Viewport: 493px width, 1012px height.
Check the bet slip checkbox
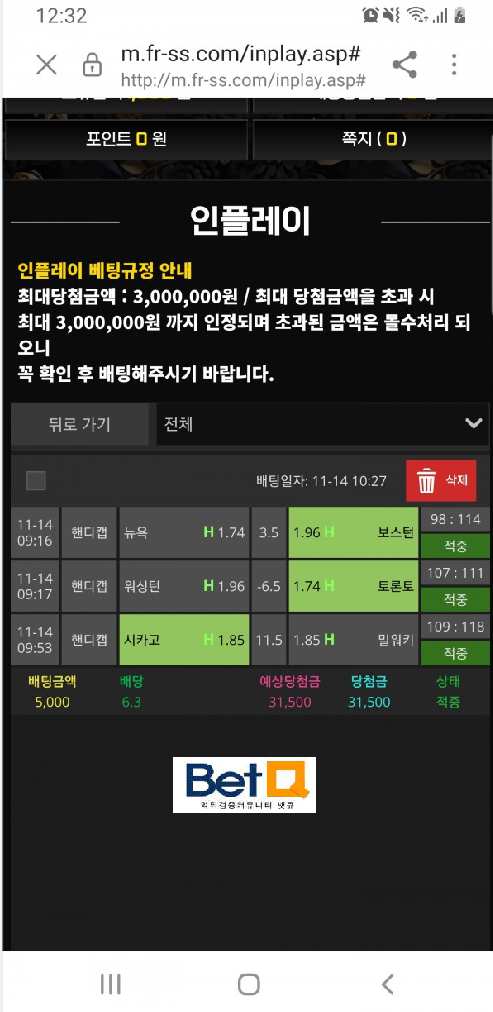[35, 480]
